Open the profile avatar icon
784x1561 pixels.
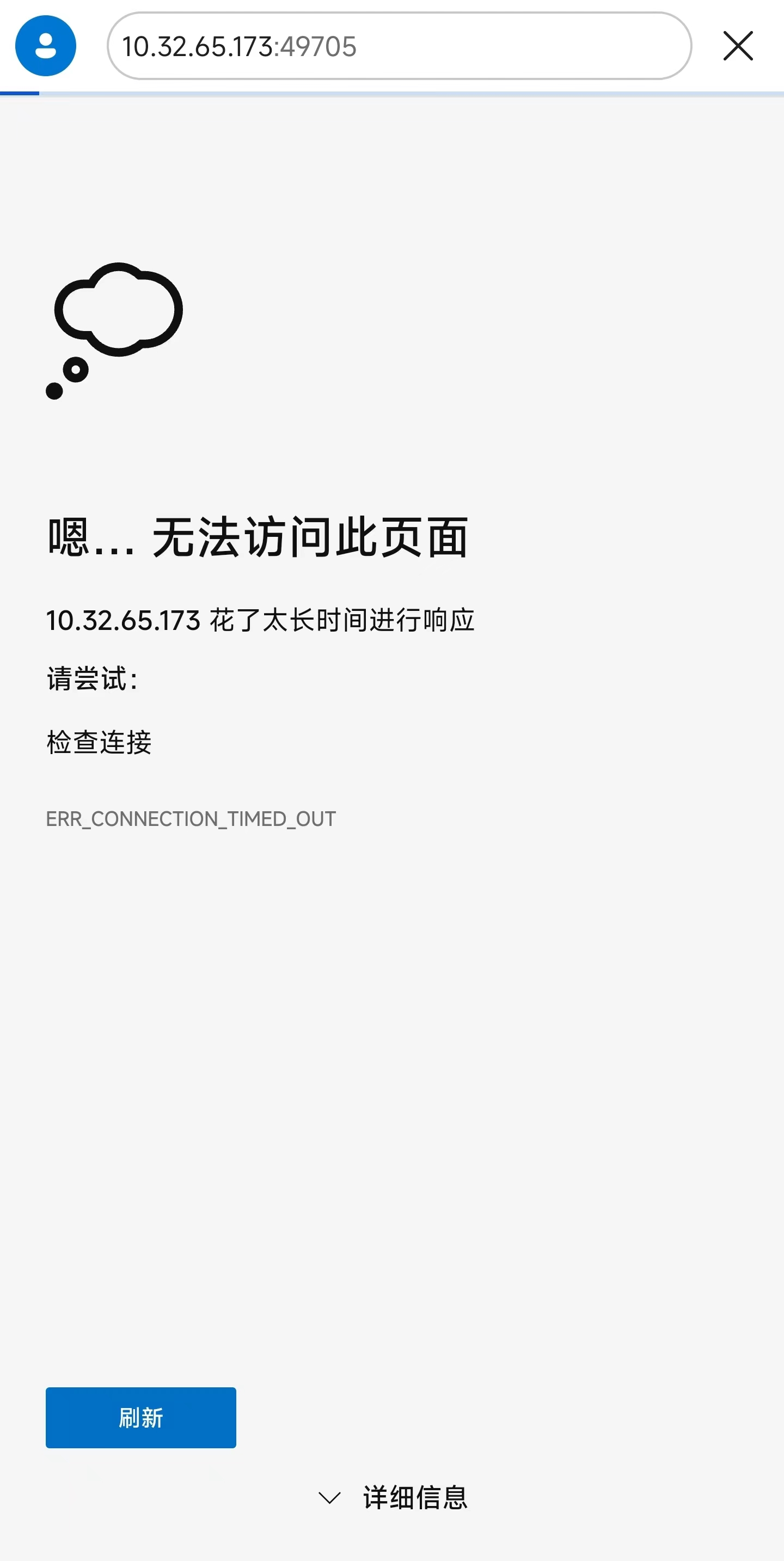[45, 46]
